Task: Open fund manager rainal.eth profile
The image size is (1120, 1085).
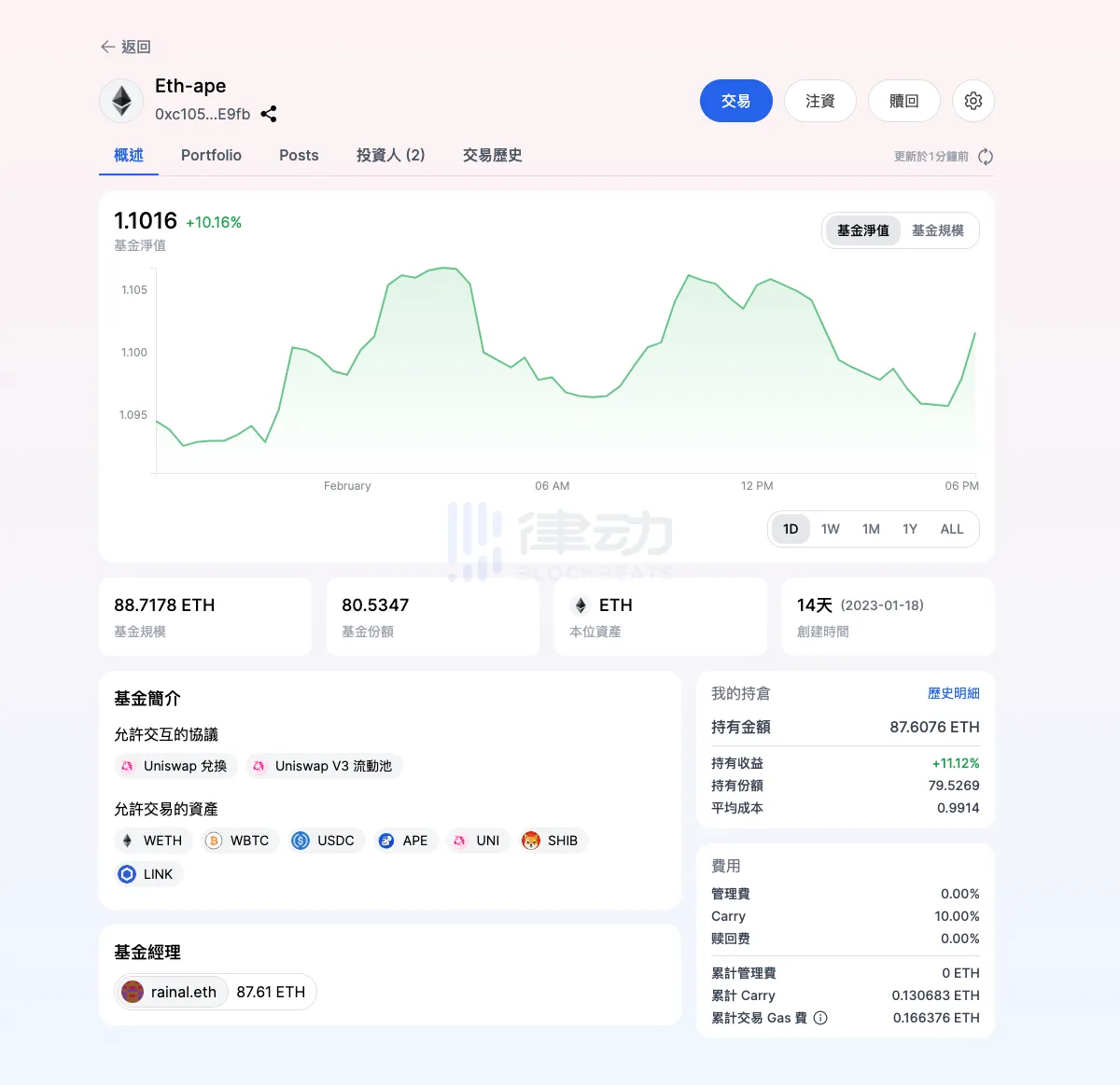Action: 173,992
